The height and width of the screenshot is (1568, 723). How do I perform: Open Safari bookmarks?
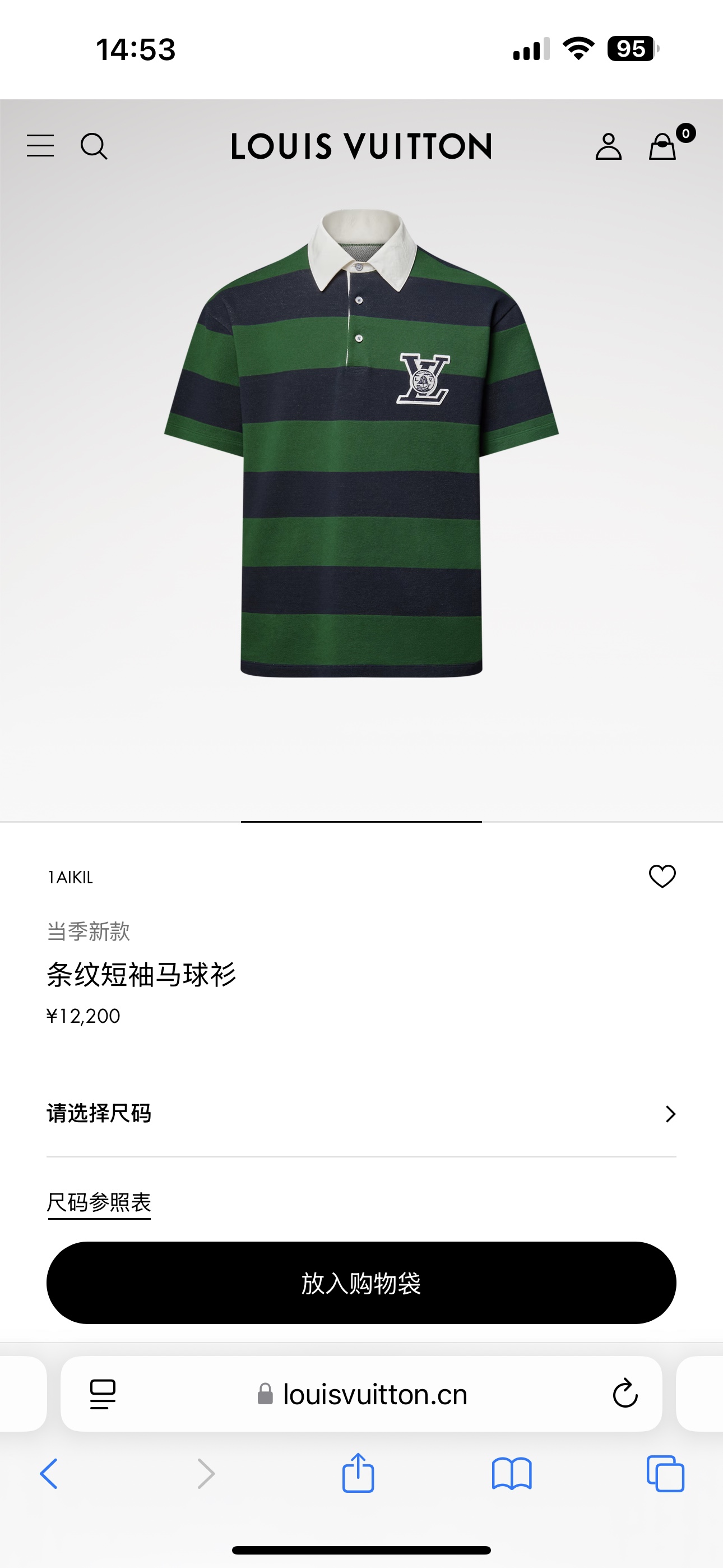[x=511, y=1474]
